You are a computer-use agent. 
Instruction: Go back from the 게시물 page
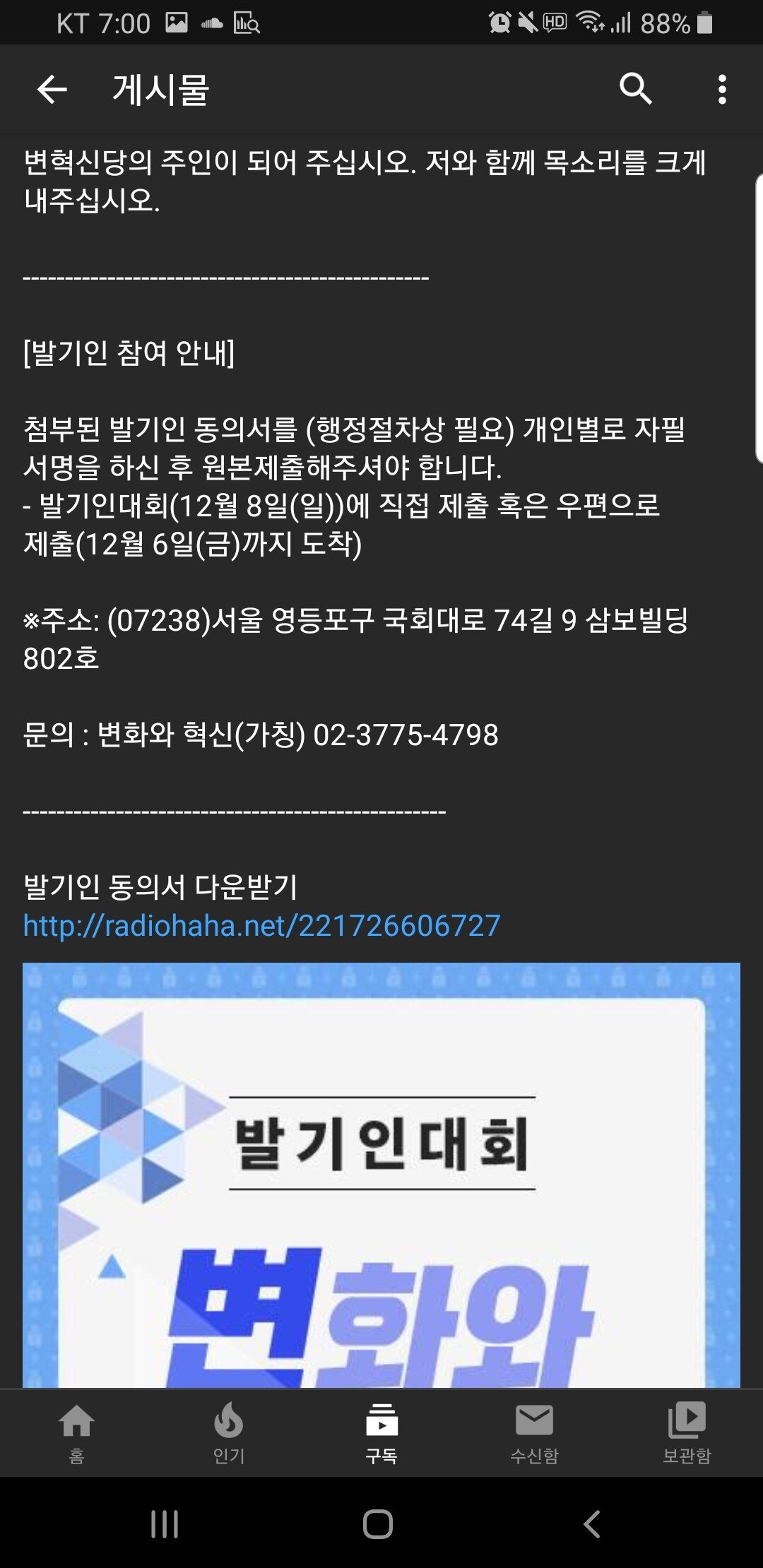click(52, 90)
